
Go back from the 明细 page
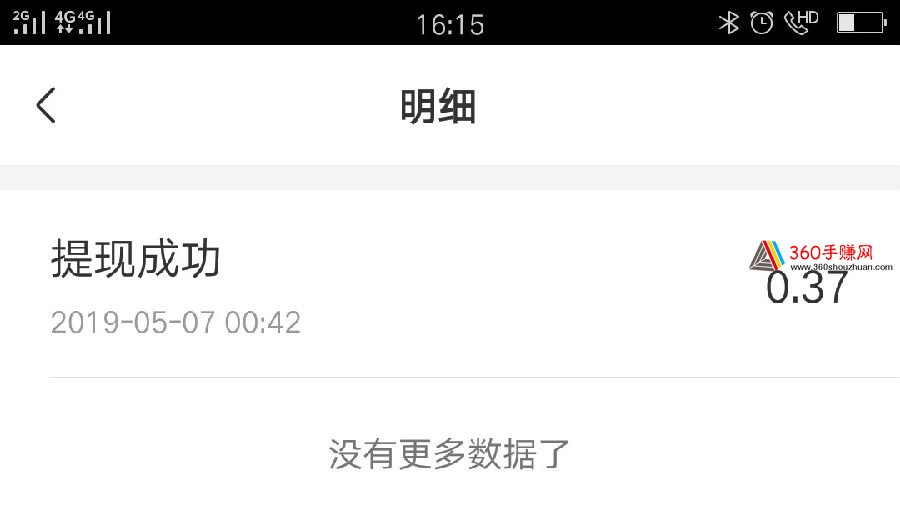tap(46, 105)
